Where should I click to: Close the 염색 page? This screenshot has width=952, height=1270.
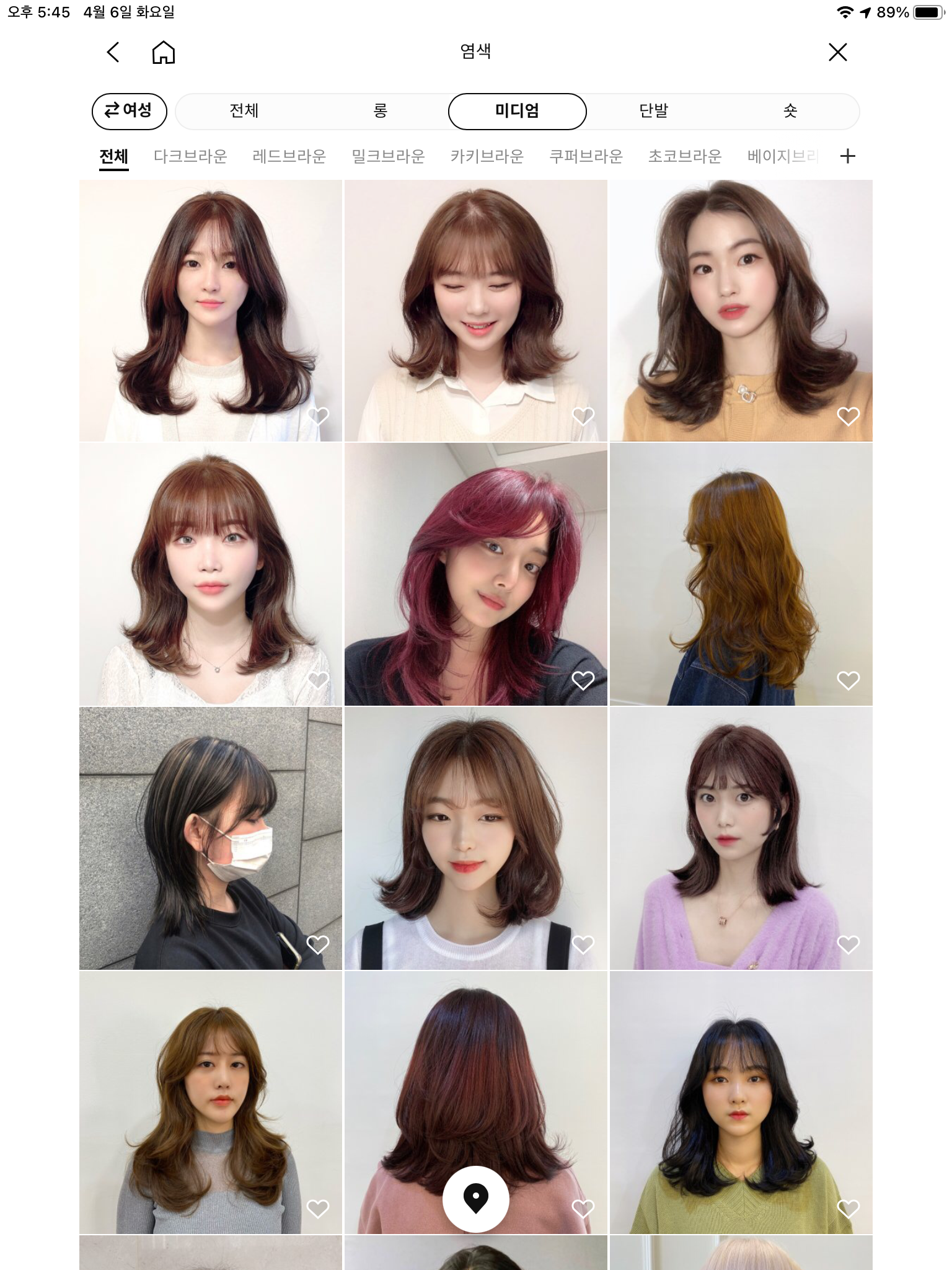[x=837, y=52]
